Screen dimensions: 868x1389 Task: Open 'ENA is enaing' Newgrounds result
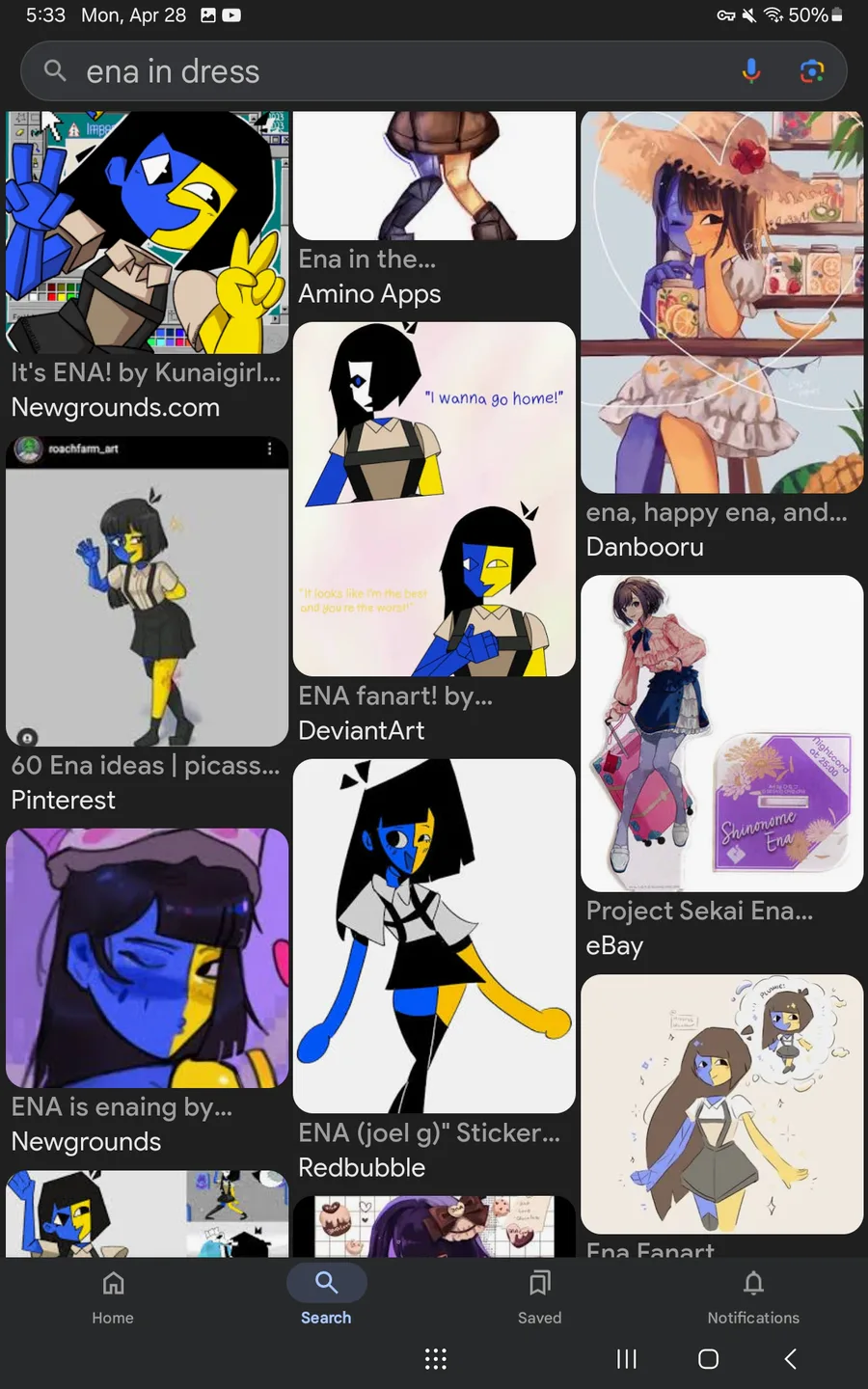pyautogui.click(x=147, y=958)
